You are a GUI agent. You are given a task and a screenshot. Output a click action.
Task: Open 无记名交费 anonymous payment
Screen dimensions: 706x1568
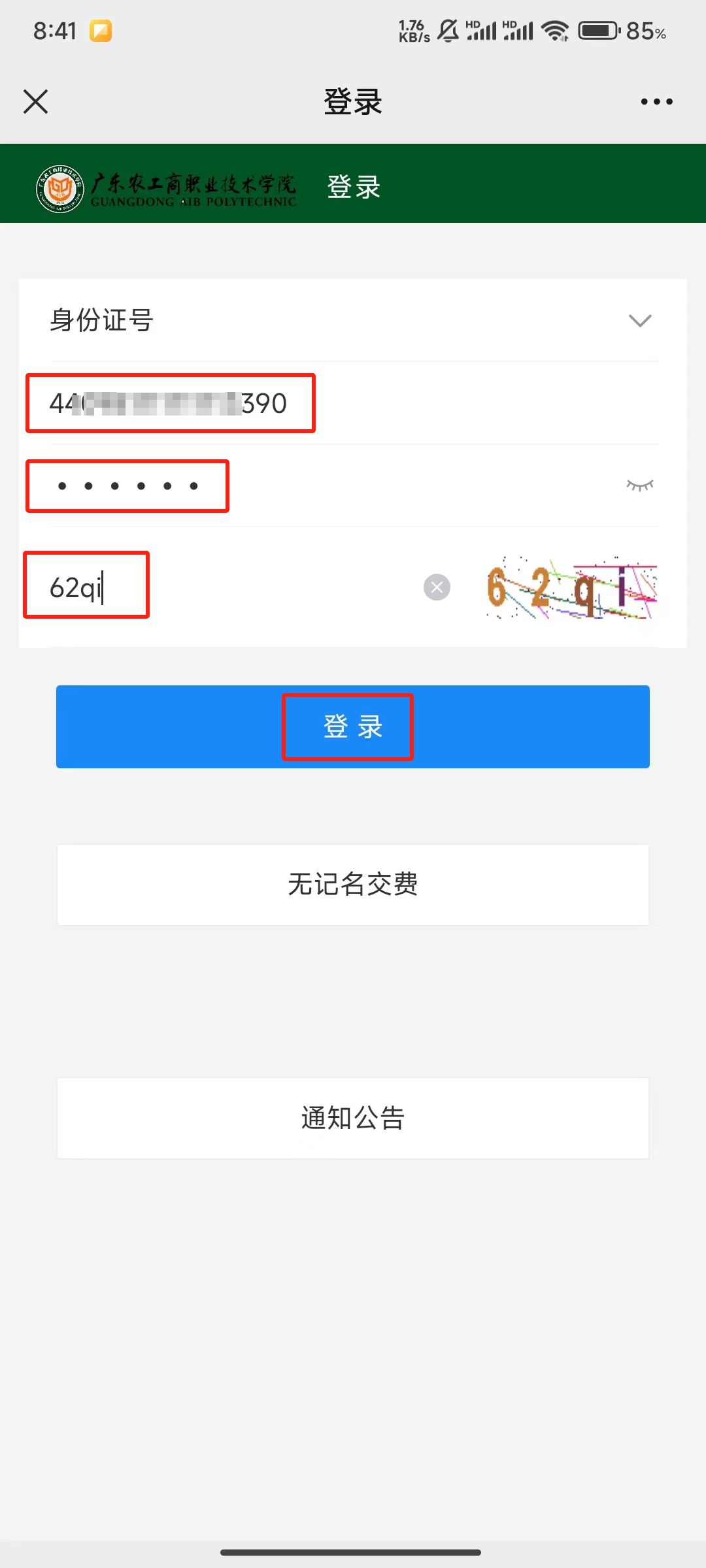pyautogui.click(x=353, y=885)
